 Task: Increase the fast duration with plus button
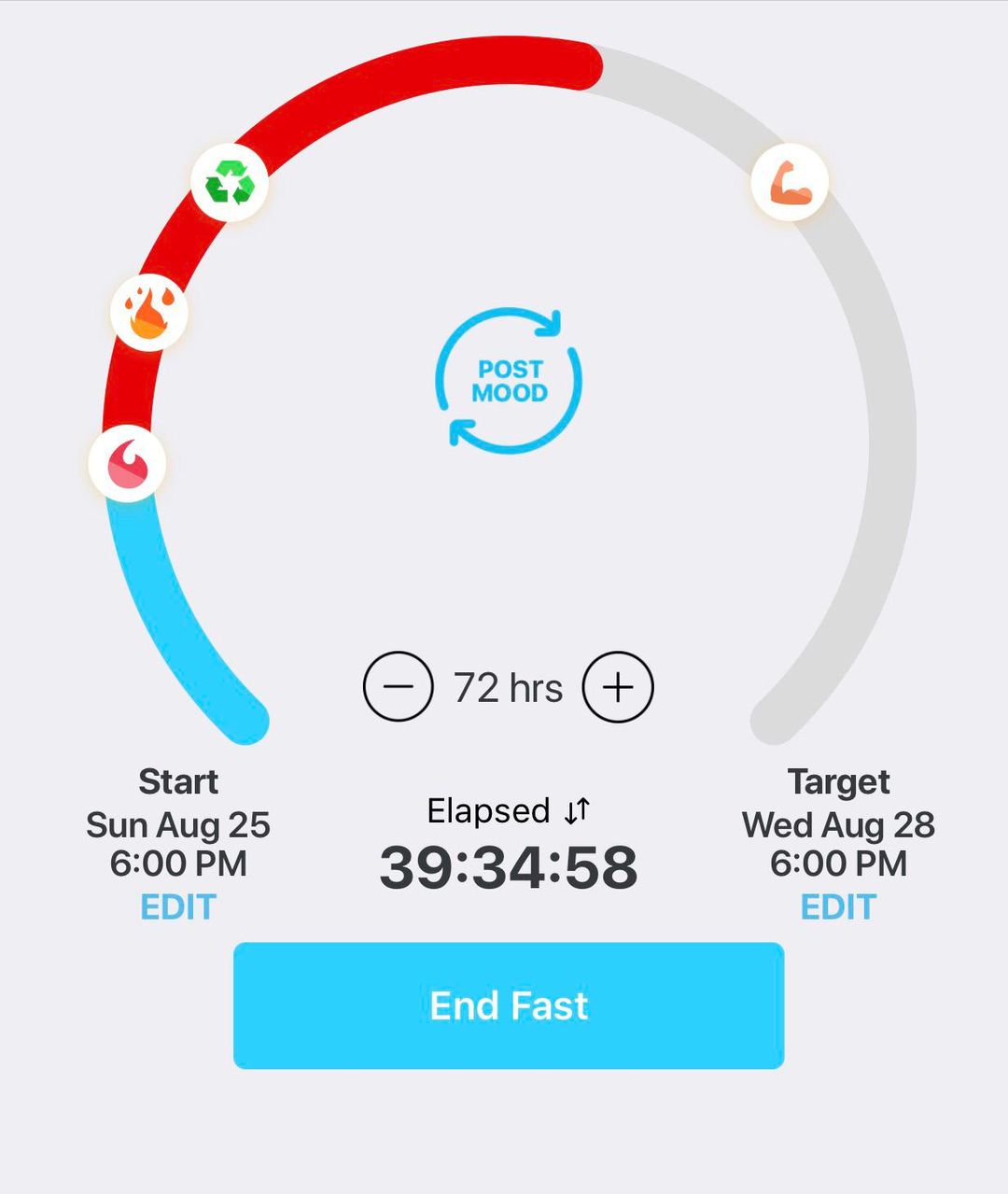click(617, 687)
